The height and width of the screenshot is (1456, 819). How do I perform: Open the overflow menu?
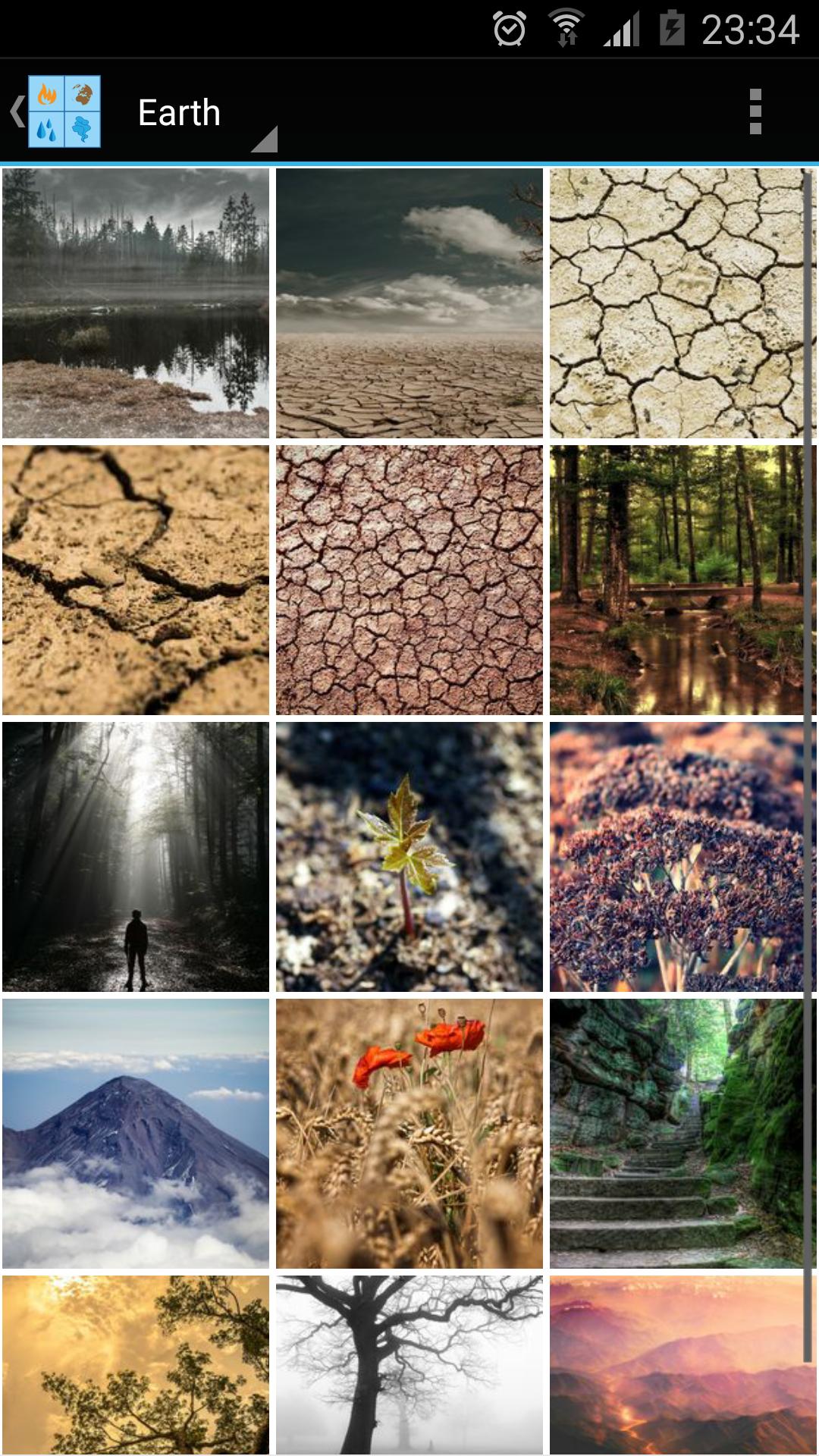point(755,111)
